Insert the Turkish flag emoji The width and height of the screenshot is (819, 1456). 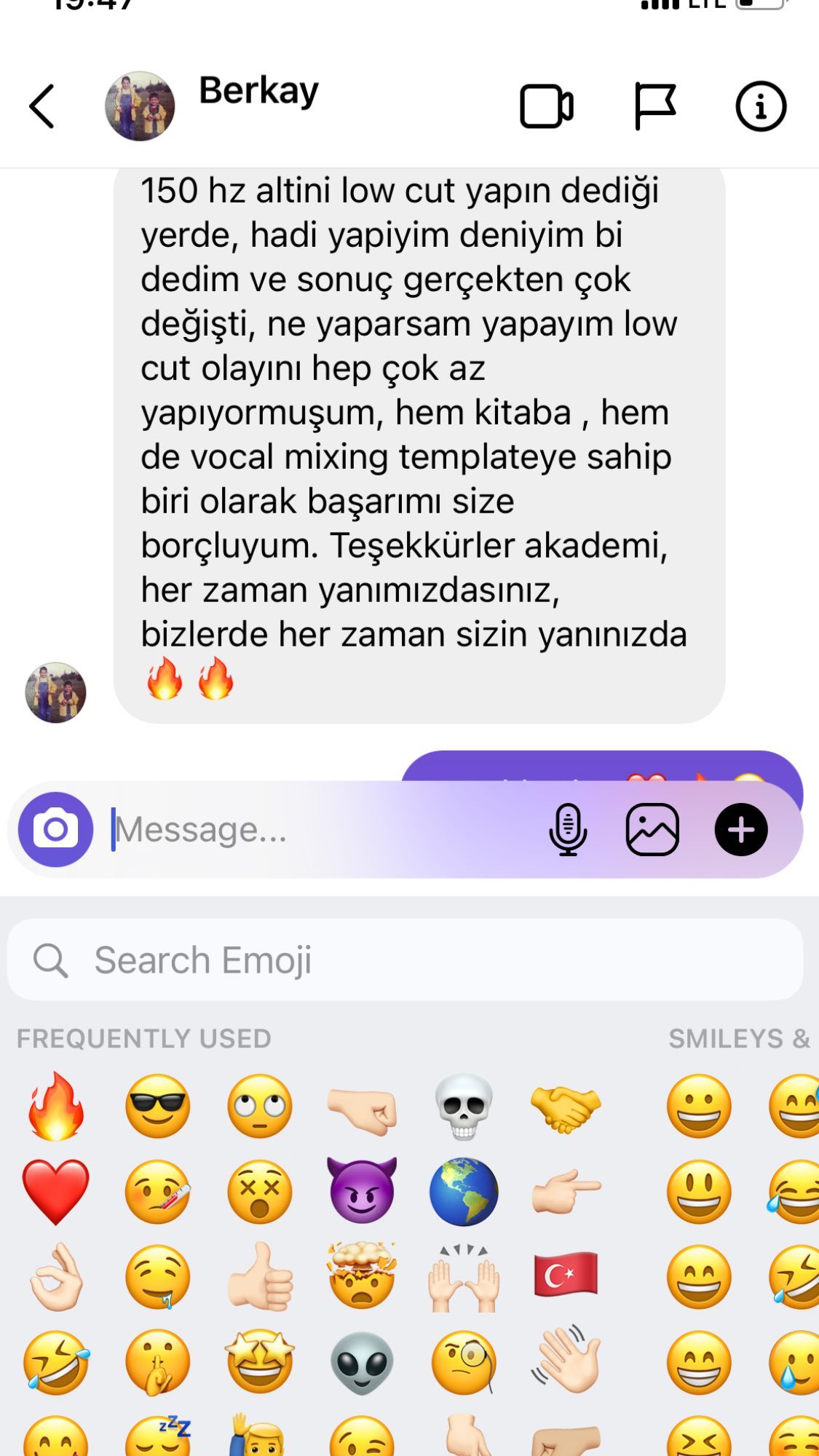(x=566, y=1275)
